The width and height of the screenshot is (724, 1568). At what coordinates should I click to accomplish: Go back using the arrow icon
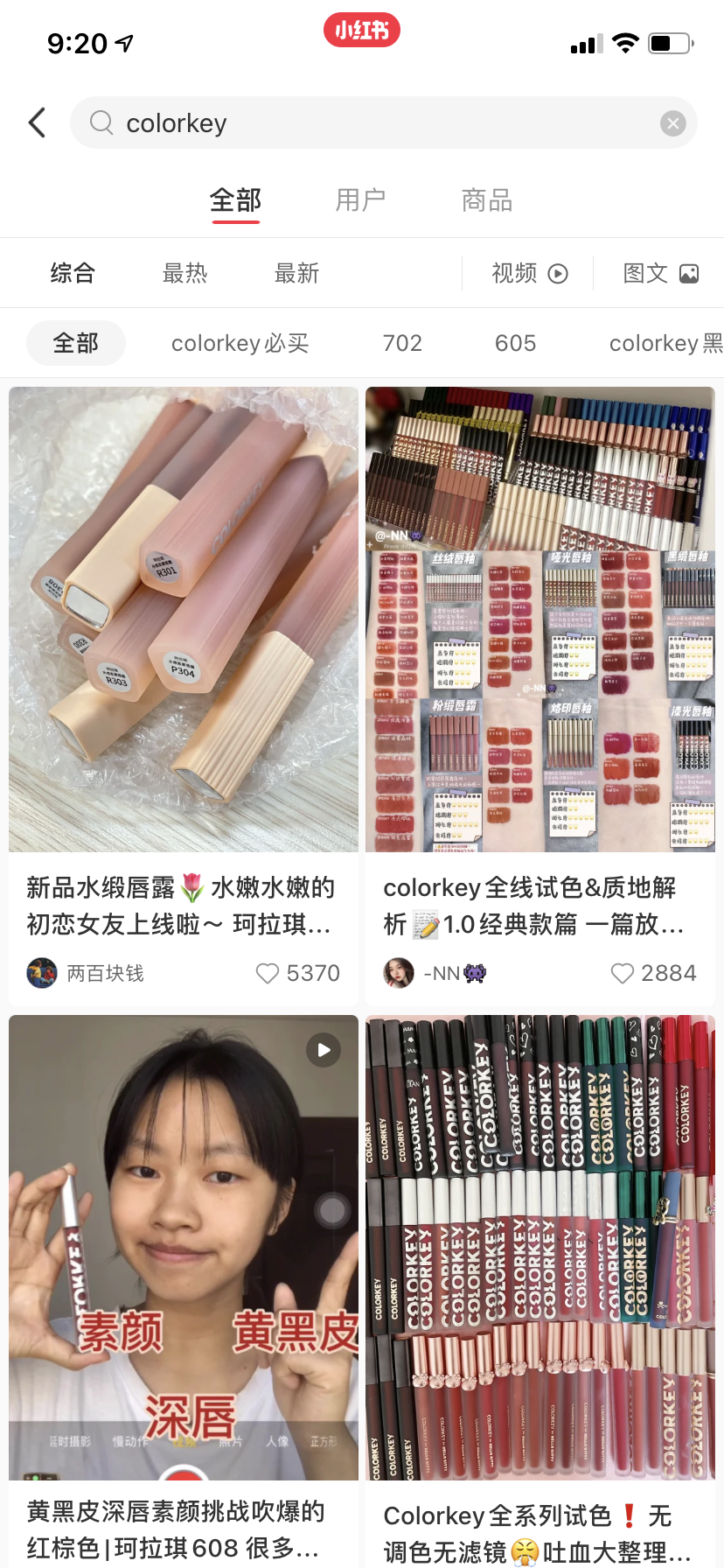tap(37, 122)
